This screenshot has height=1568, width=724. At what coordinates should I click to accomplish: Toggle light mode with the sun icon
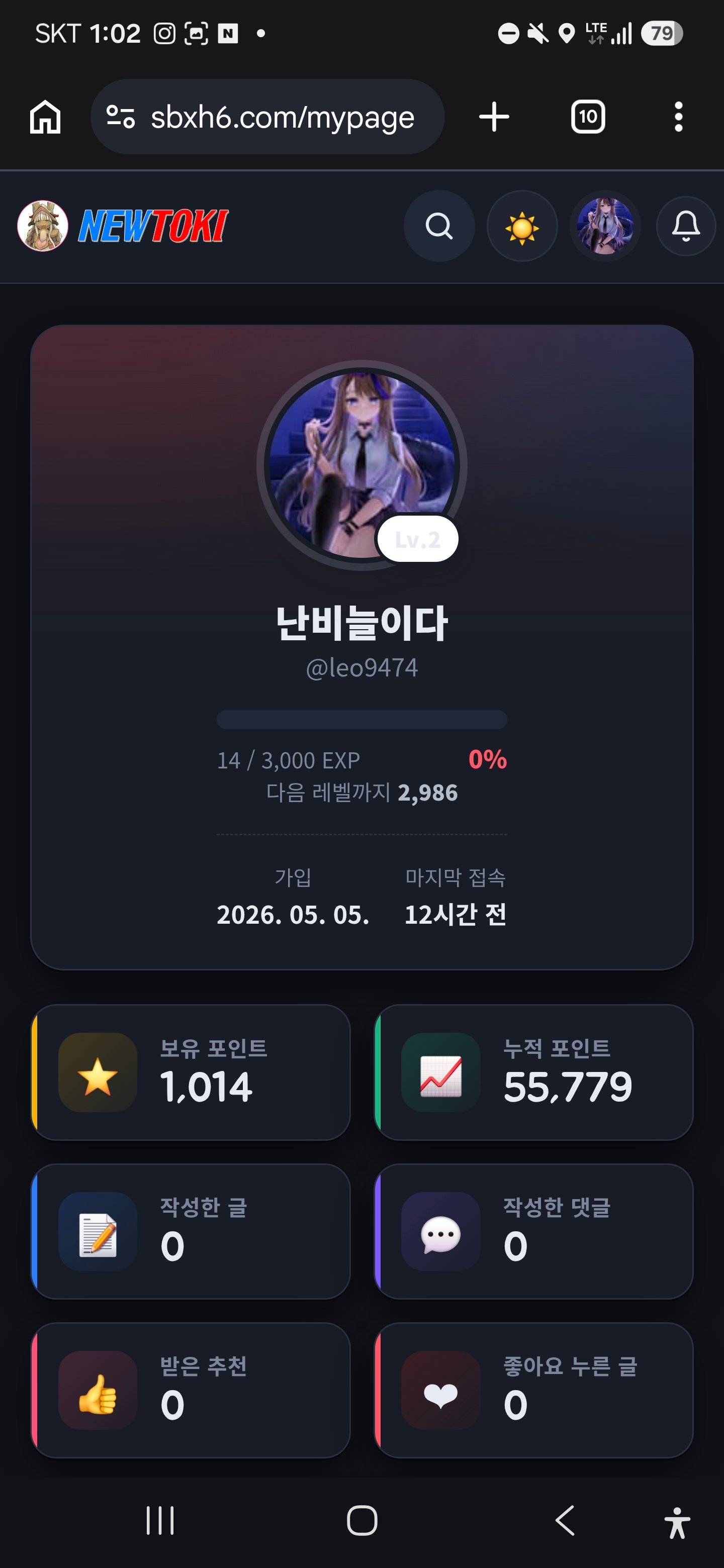(x=522, y=227)
